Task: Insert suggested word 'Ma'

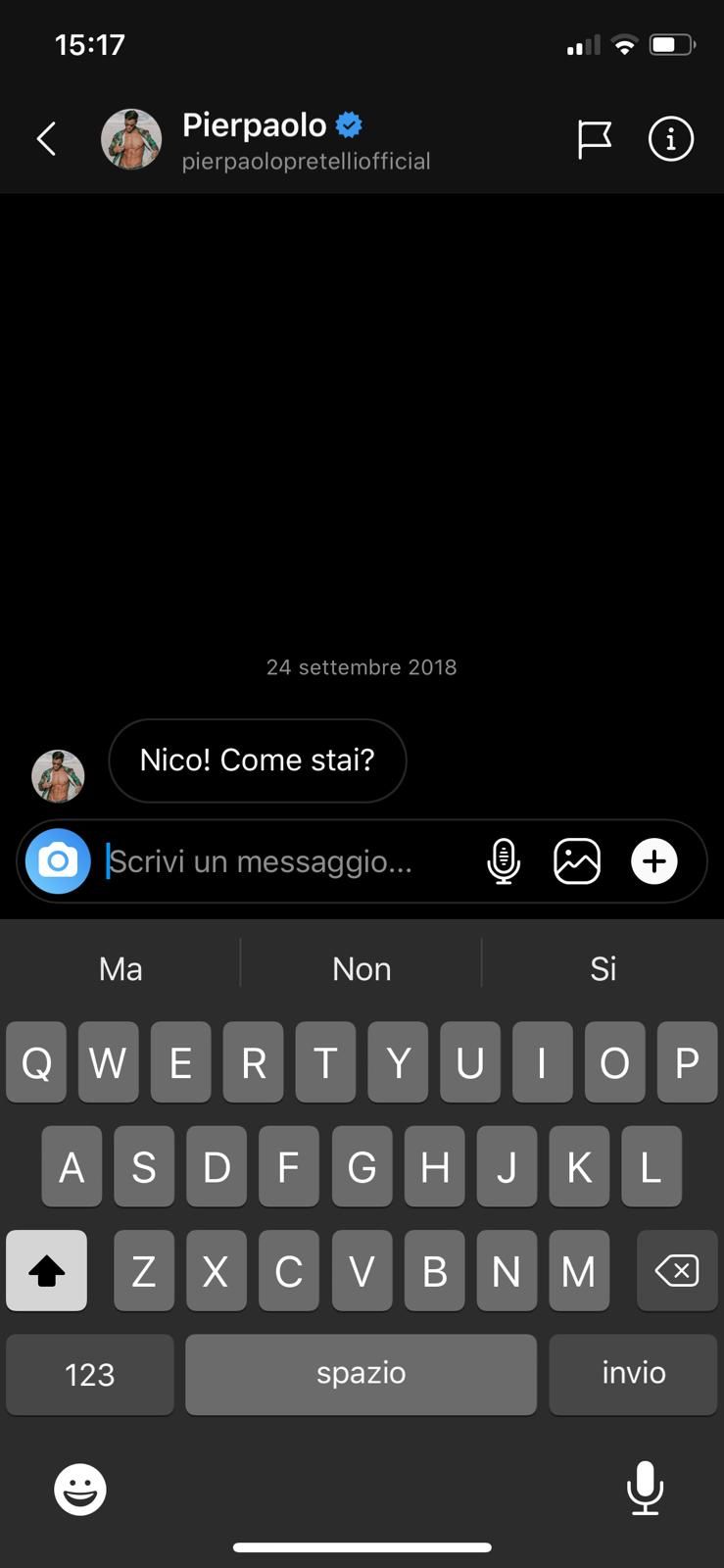Action: [x=121, y=968]
